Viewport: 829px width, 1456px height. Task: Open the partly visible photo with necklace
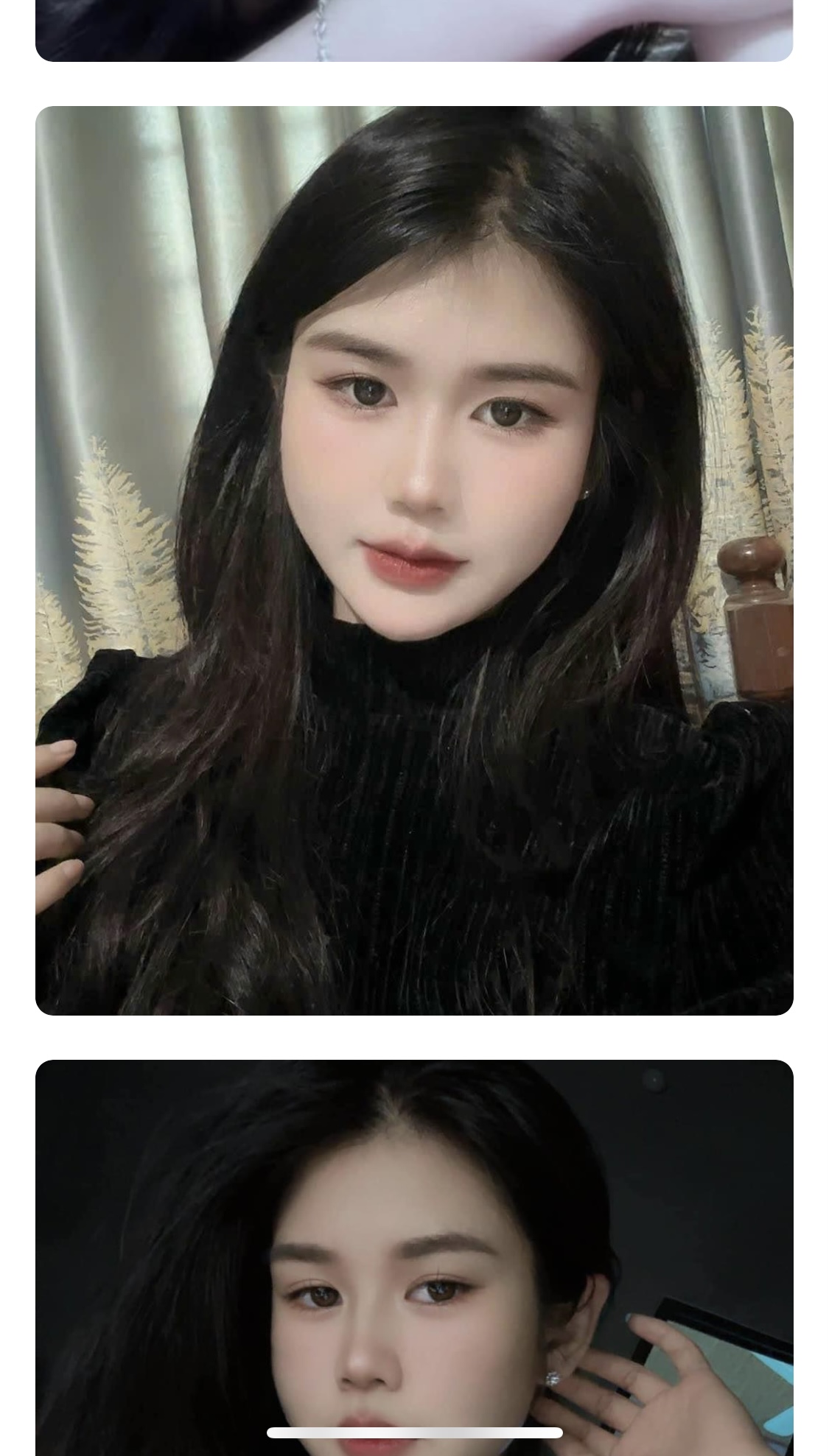pos(414,29)
